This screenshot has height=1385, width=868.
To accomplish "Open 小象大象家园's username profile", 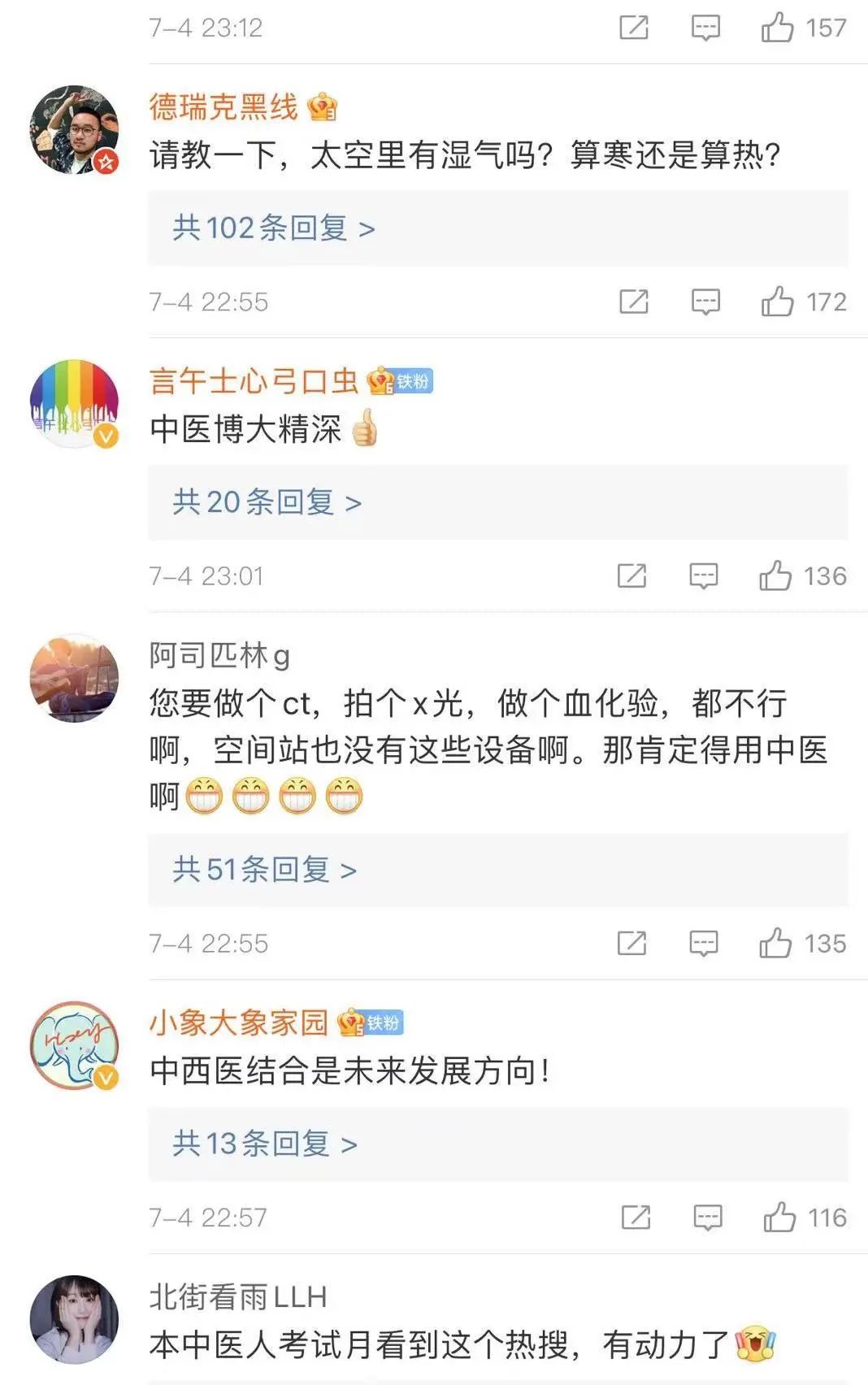I will coord(238,1022).
